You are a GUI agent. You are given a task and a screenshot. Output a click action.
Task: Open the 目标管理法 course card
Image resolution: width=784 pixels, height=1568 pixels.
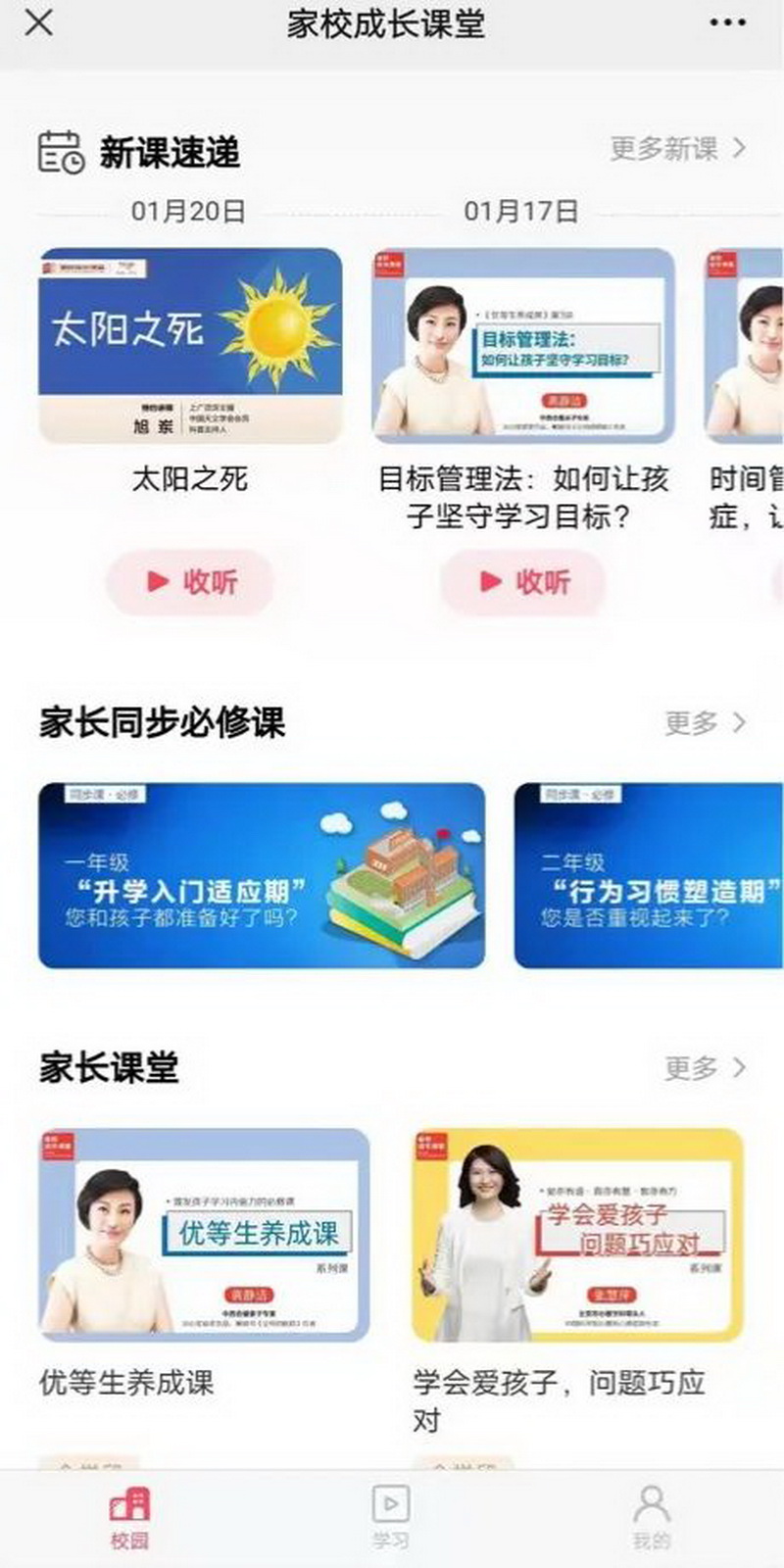pos(523,346)
